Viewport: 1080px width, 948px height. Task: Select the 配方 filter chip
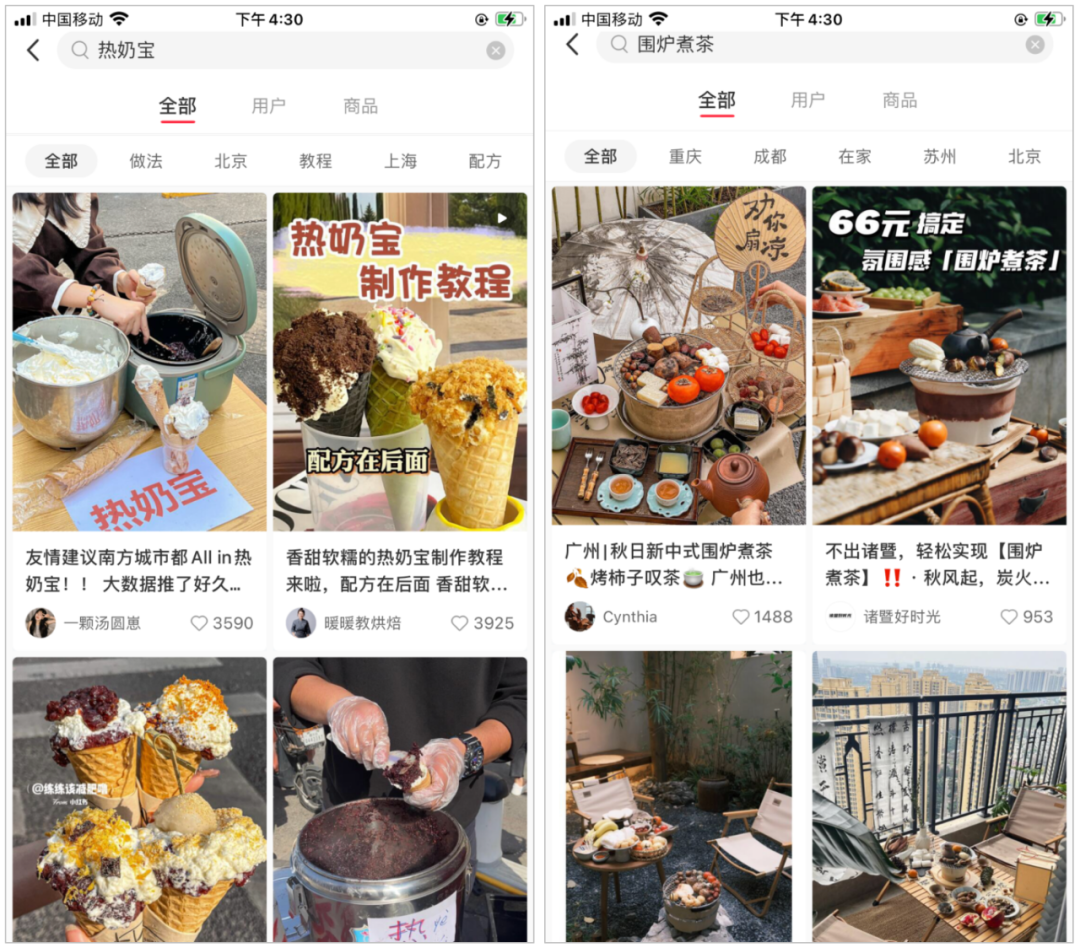[x=485, y=161]
